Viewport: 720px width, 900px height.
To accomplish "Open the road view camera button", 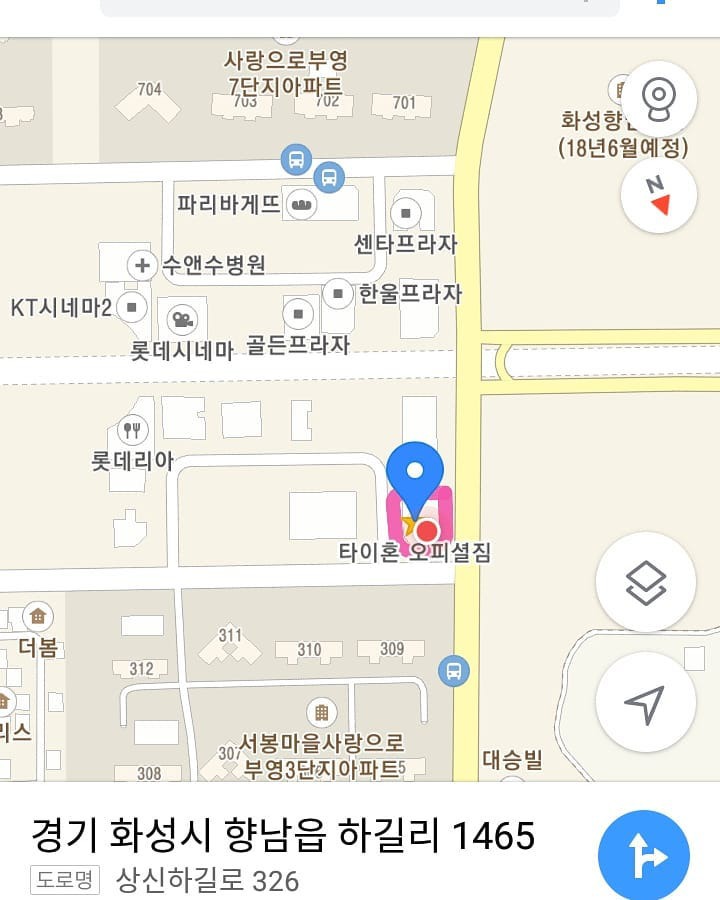I will point(658,99).
